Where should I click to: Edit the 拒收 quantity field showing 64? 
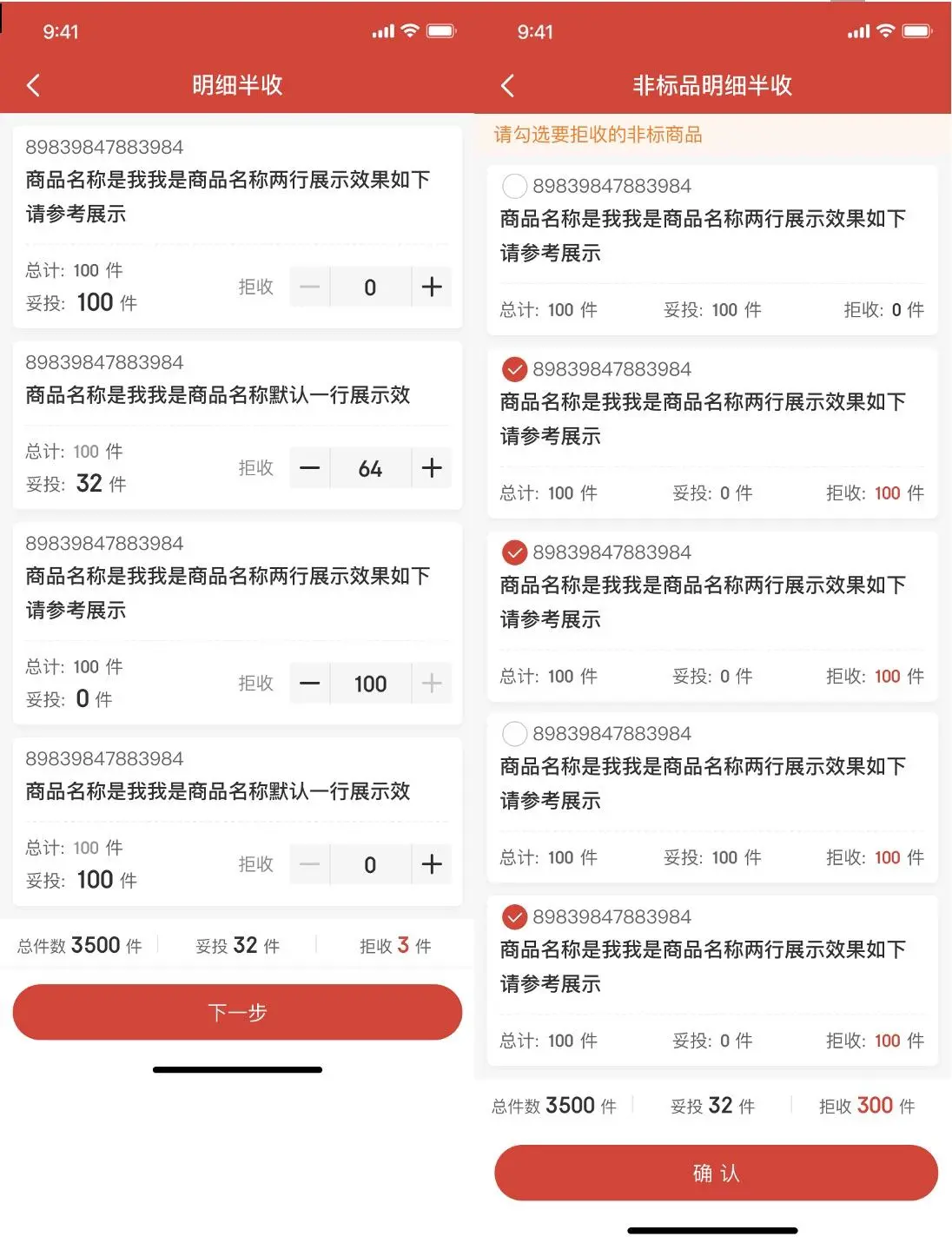370,468
